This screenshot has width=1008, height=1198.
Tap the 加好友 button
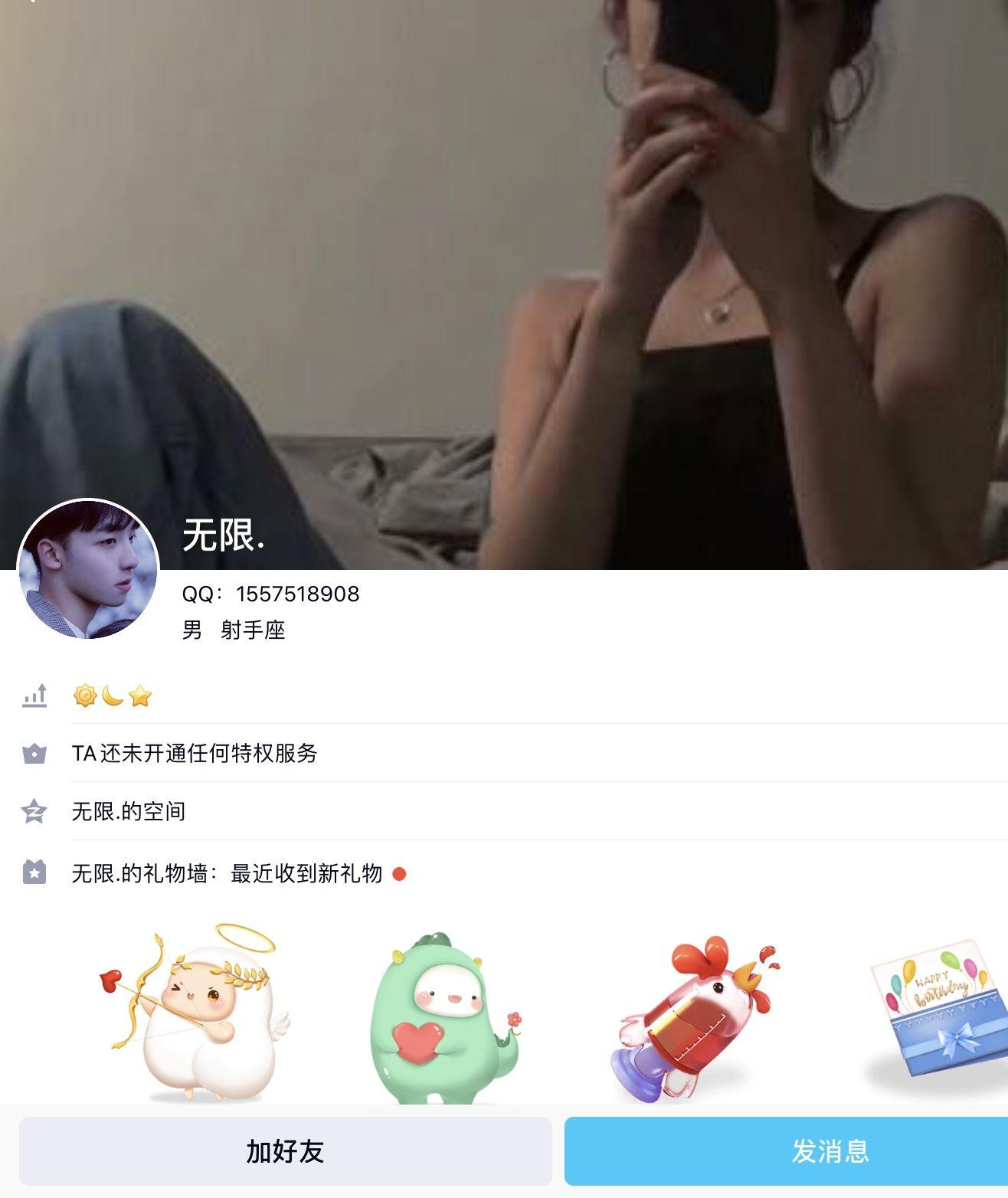285,1151
